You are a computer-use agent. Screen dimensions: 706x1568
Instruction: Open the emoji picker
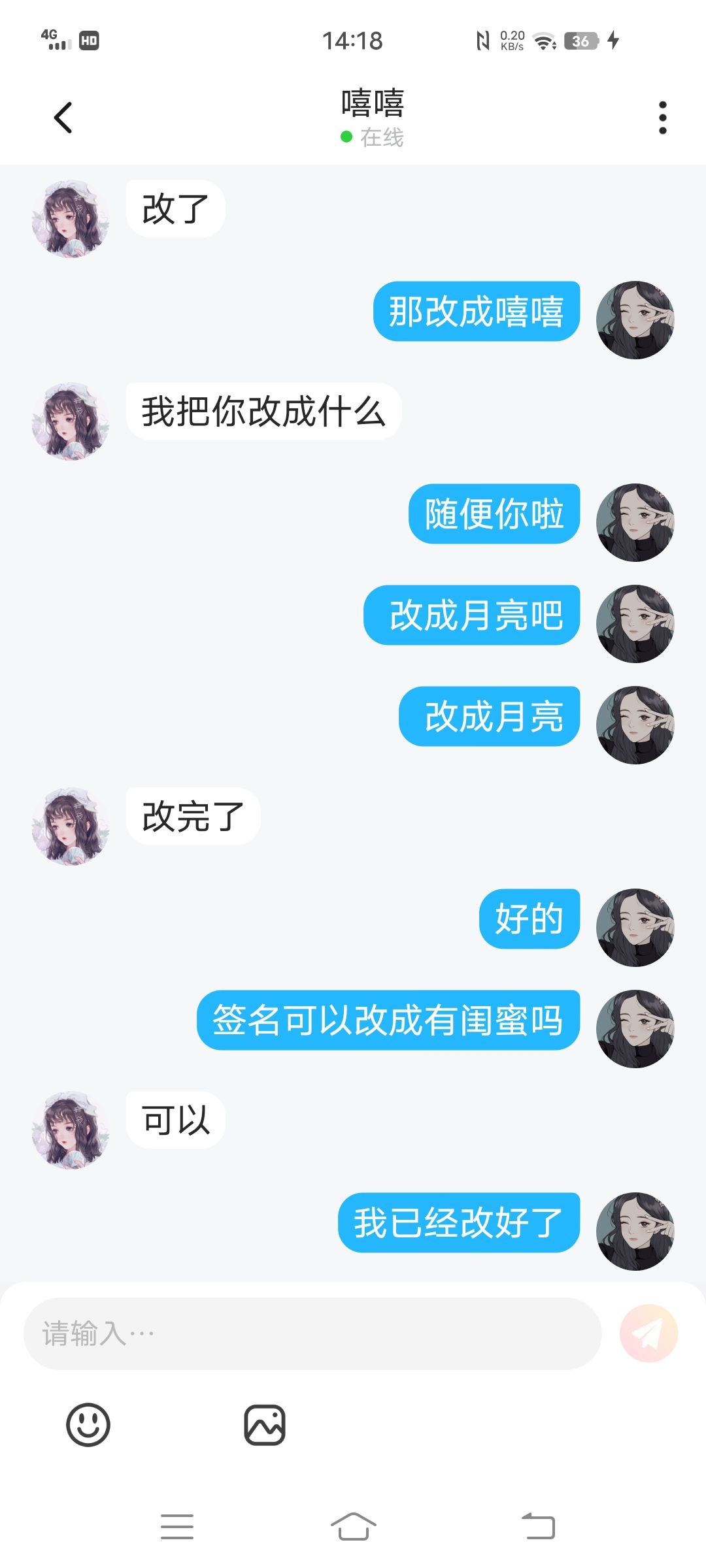tap(88, 1425)
